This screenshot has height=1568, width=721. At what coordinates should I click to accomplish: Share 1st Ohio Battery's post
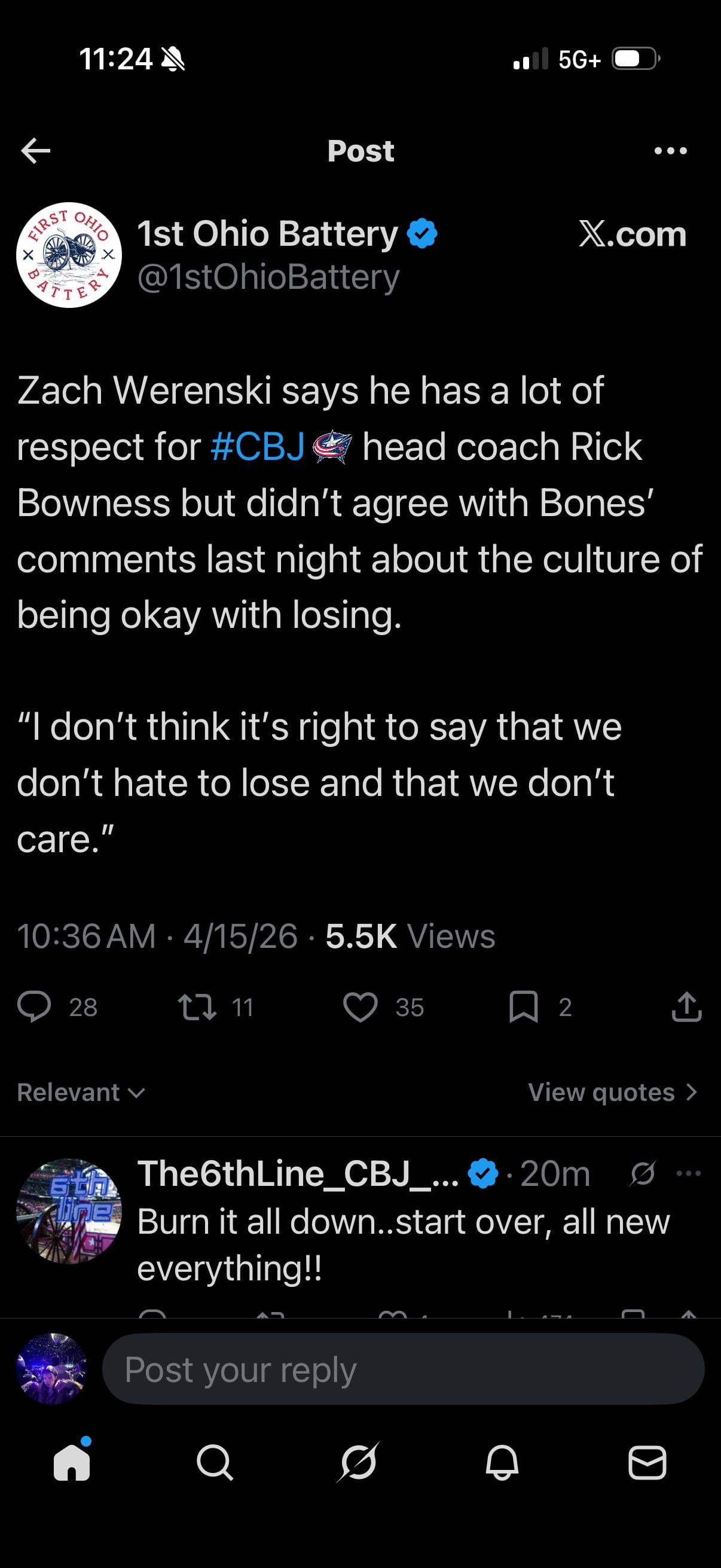[686, 1007]
